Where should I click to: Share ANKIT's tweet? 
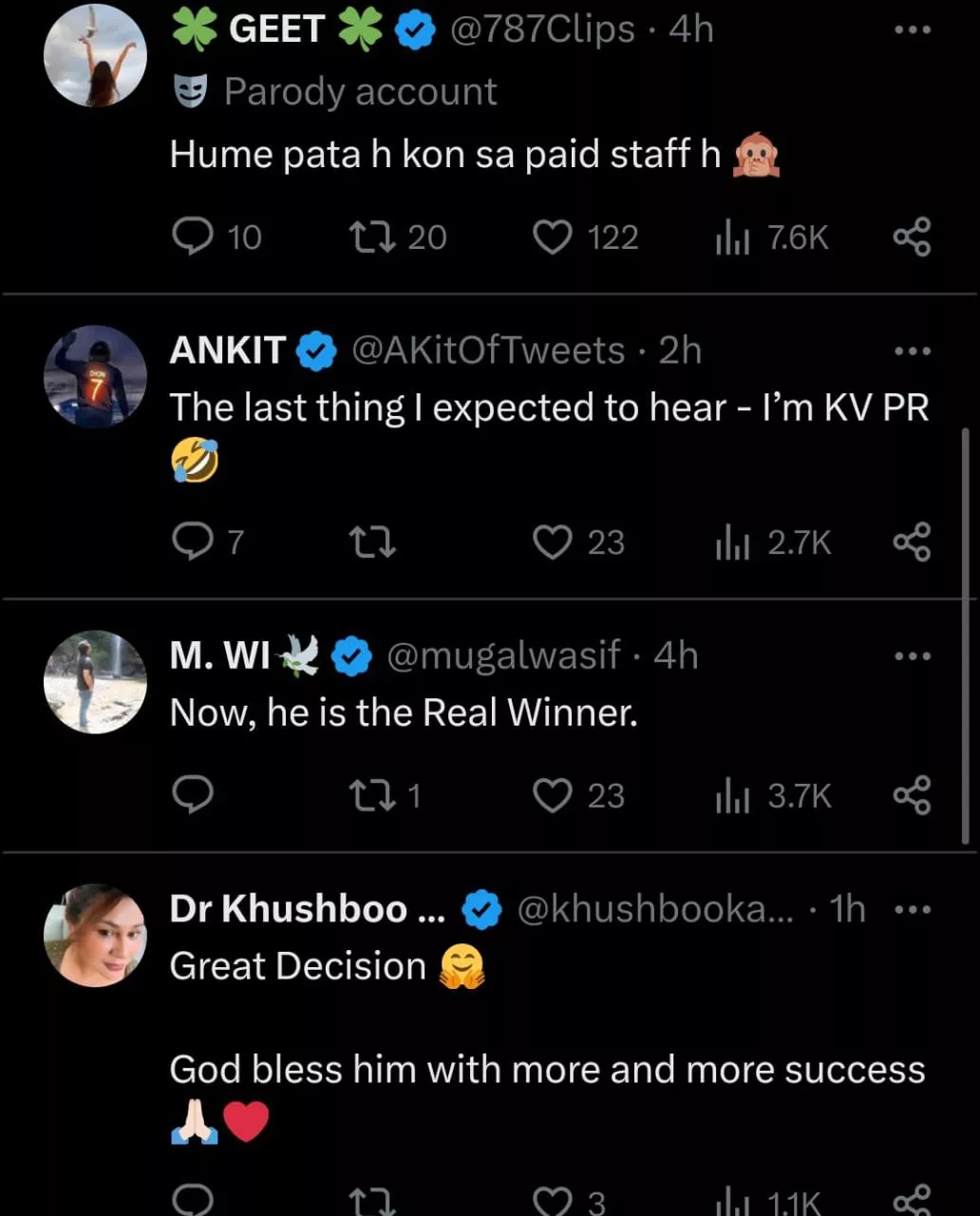(912, 541)
